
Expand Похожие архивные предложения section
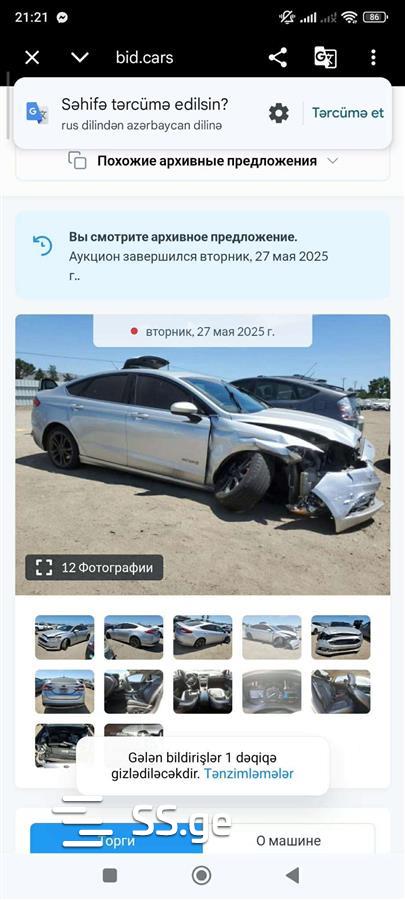point(203,161)
